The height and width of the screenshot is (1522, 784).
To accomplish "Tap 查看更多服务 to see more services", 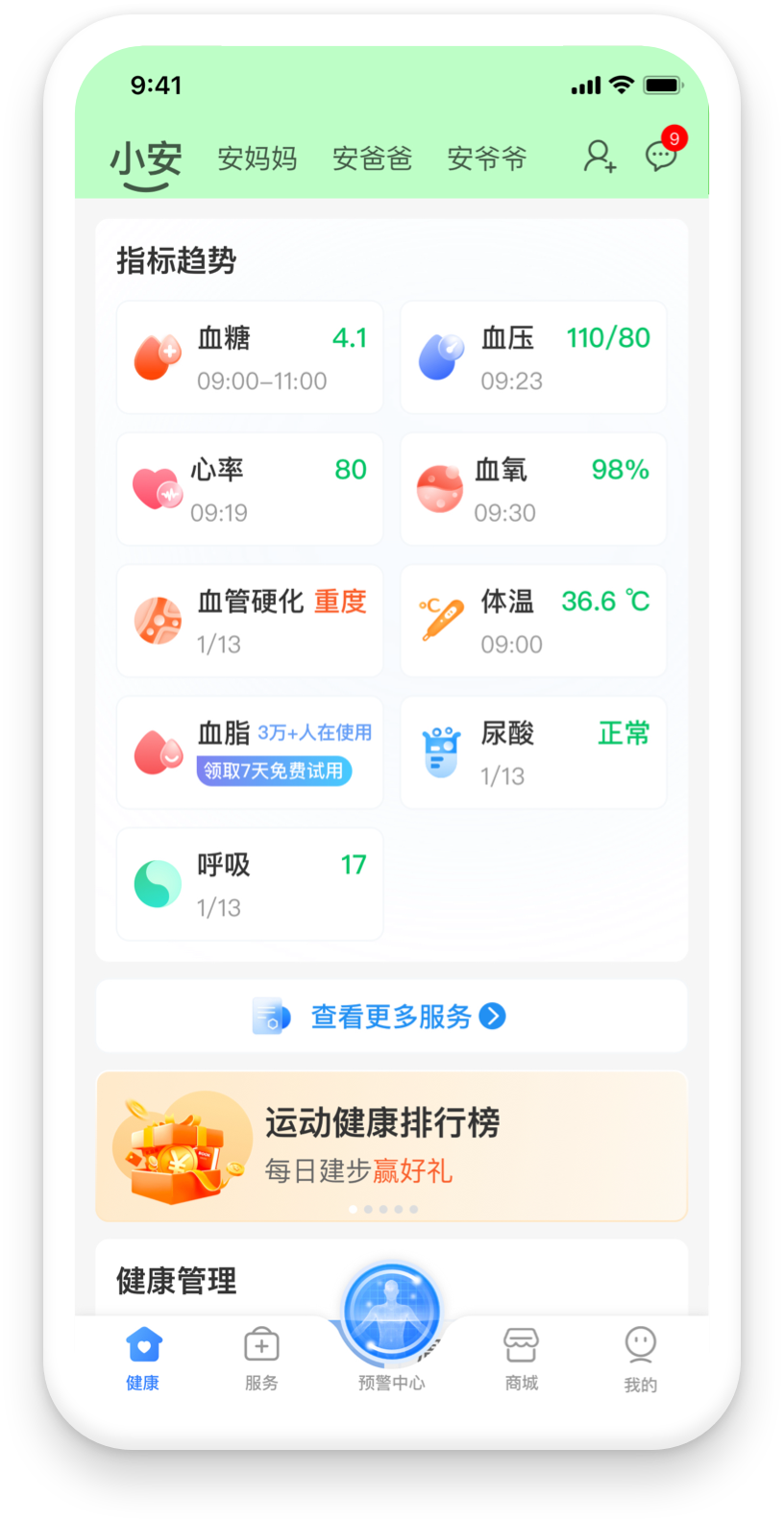I will coord(391,1017).
